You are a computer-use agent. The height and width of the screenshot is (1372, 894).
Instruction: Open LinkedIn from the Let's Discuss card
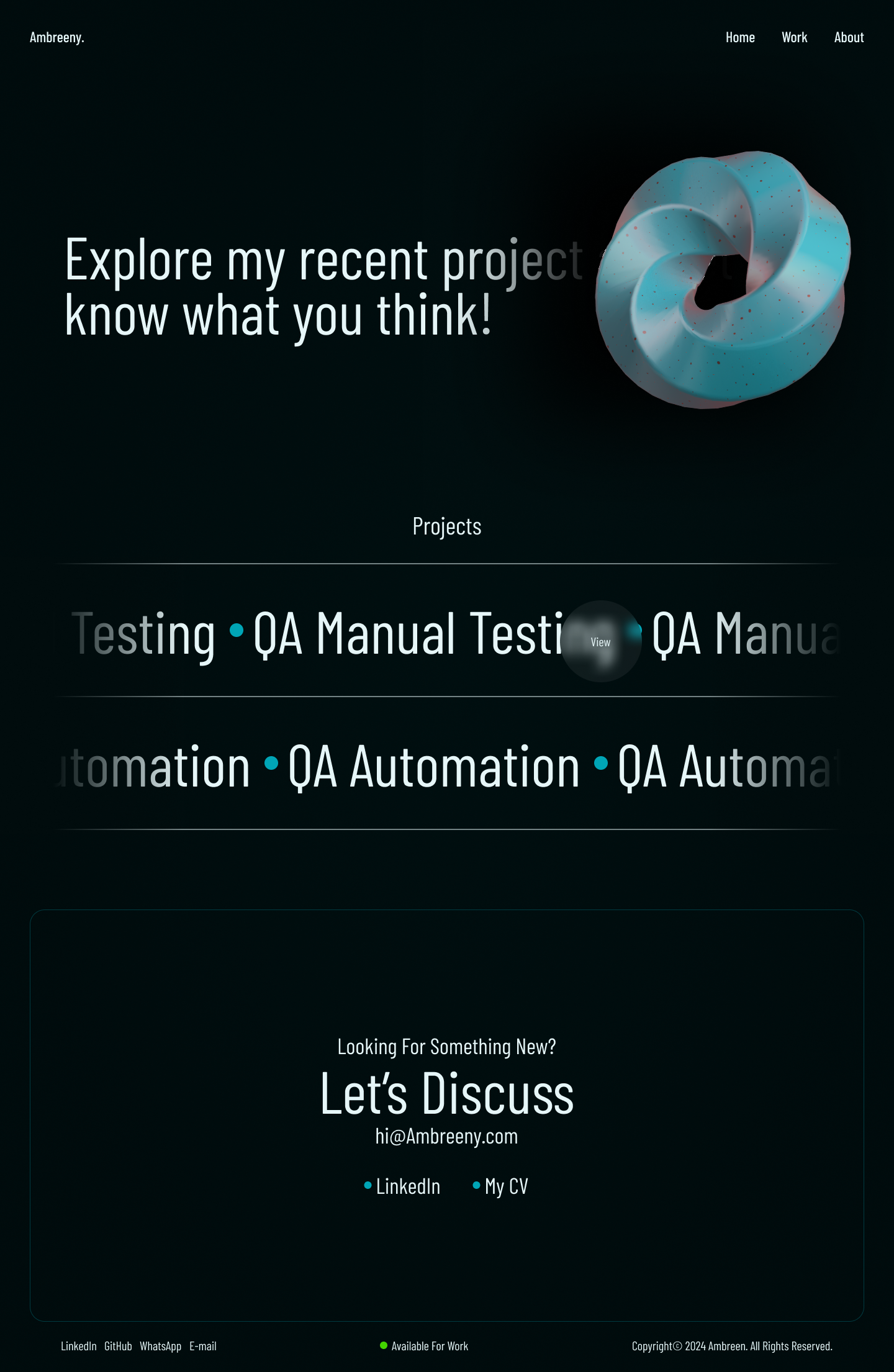(407, 1186)
